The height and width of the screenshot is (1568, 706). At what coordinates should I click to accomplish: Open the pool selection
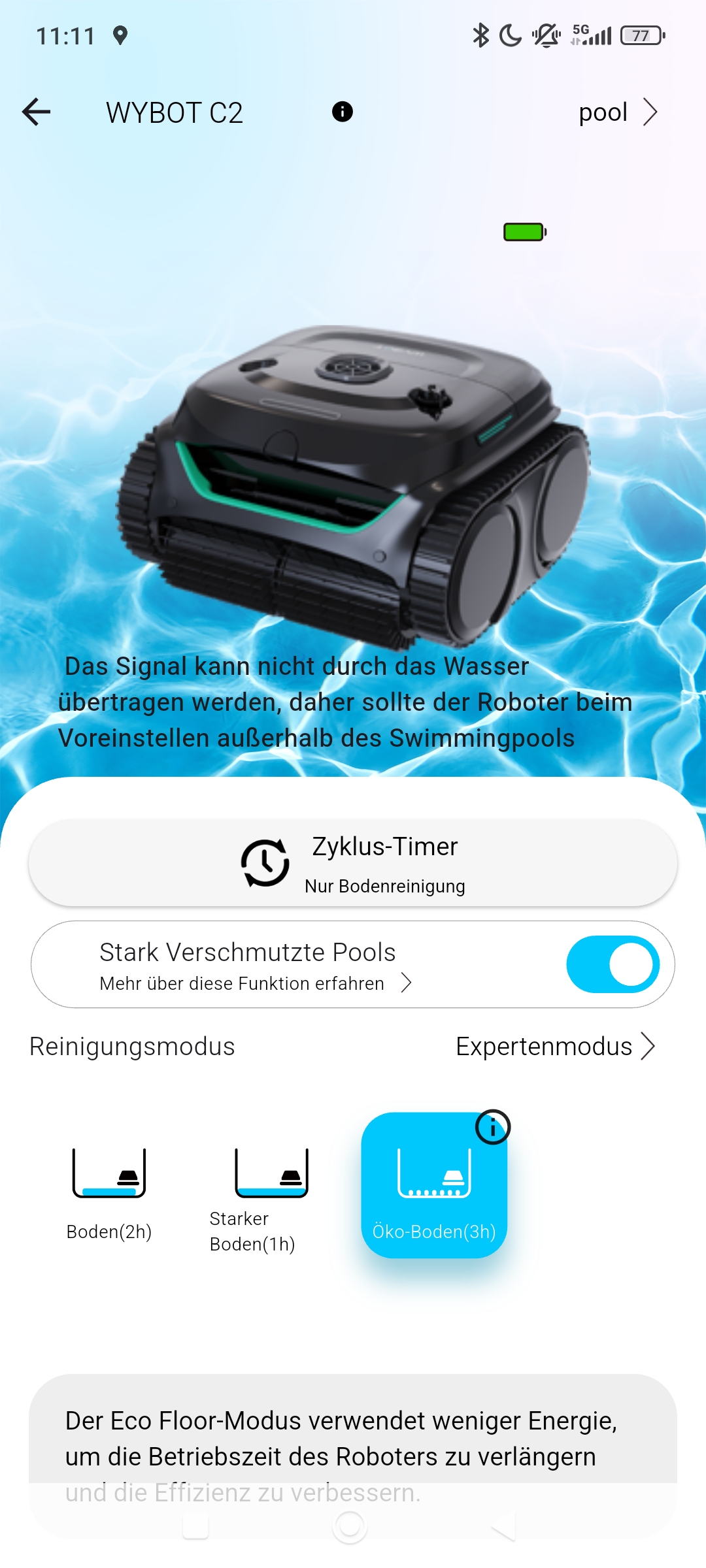point(618,112)
